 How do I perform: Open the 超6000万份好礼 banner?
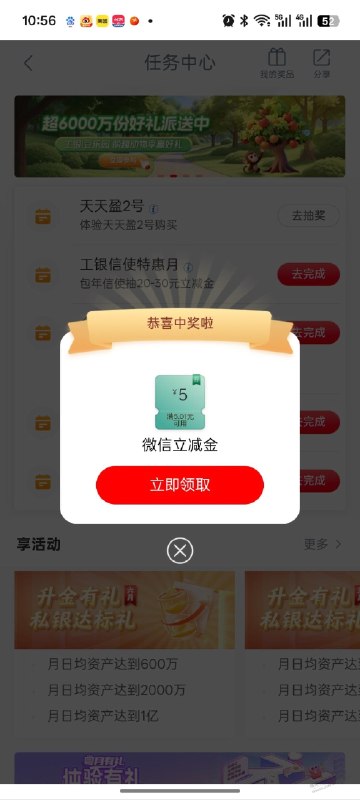pos(179,136)
